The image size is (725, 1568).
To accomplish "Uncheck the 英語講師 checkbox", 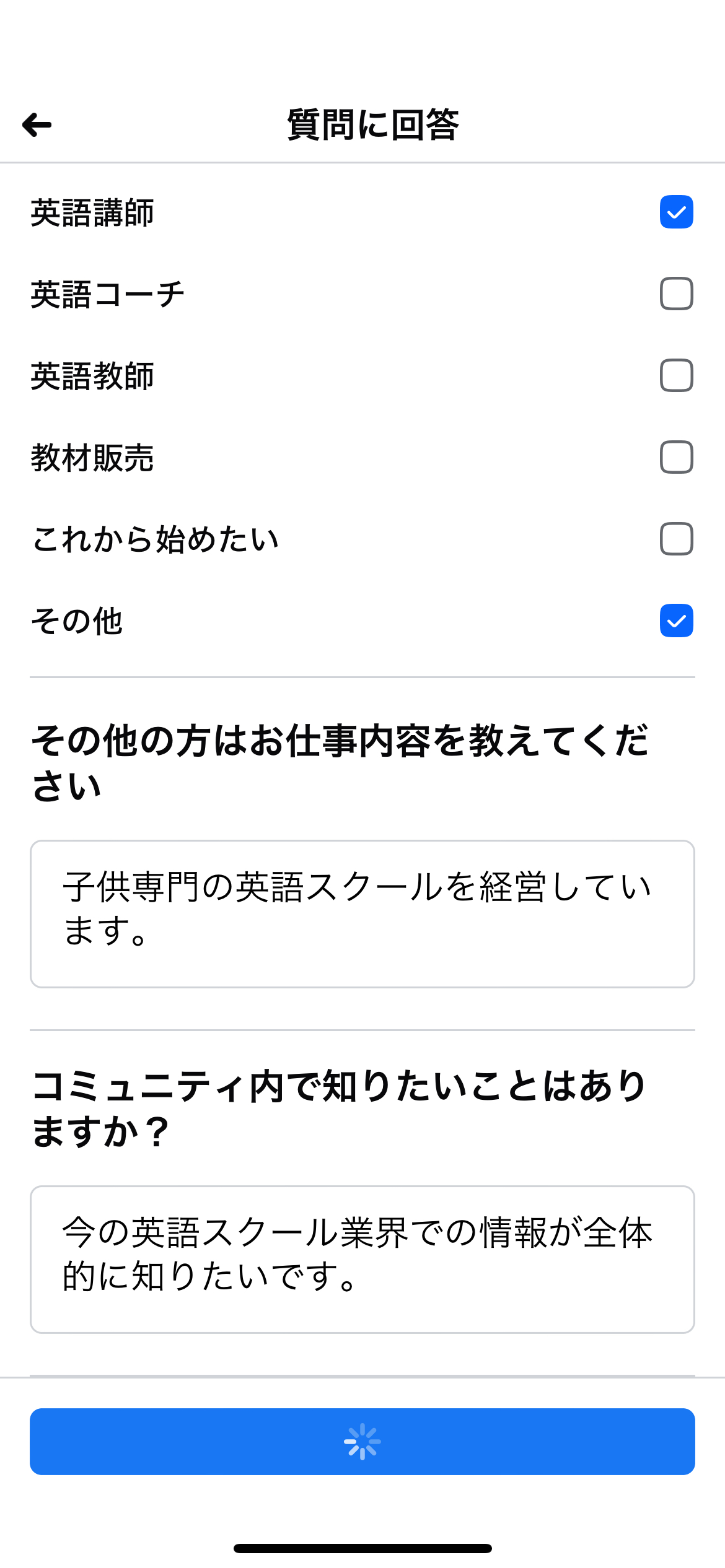I will [676, 212].
